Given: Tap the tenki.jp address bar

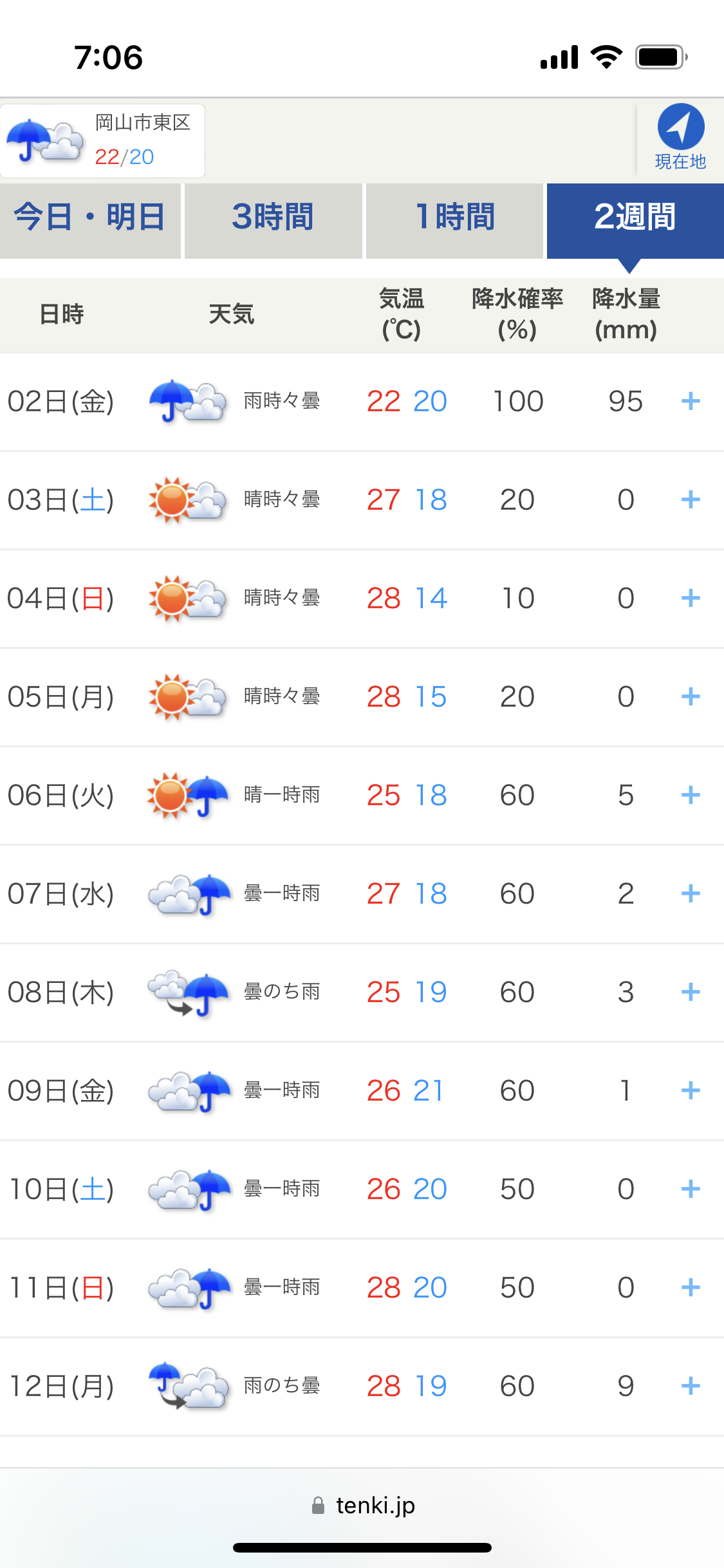Looking at the screenshot, I should pos(362,1505).
